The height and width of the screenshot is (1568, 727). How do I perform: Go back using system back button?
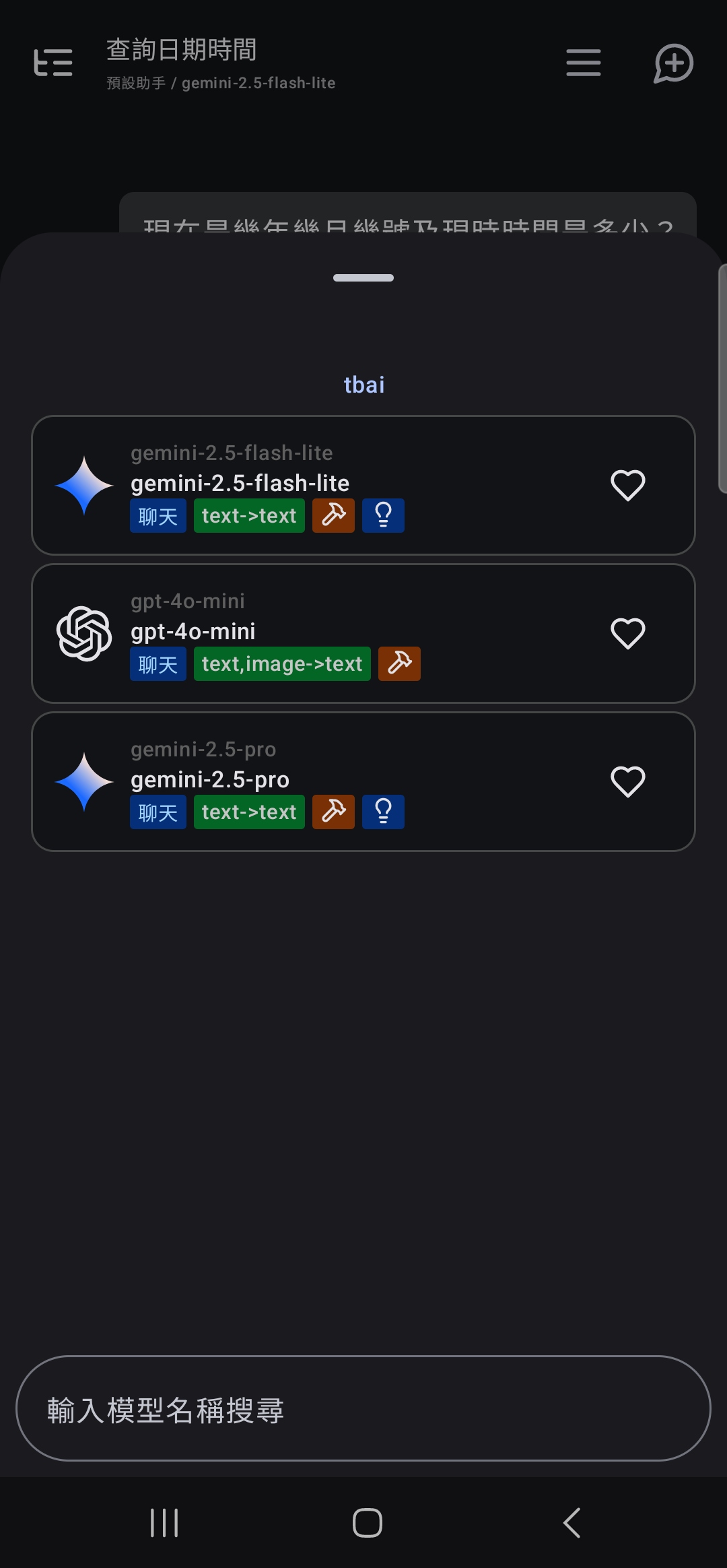pyautogui.click(x=572, y=1522)
